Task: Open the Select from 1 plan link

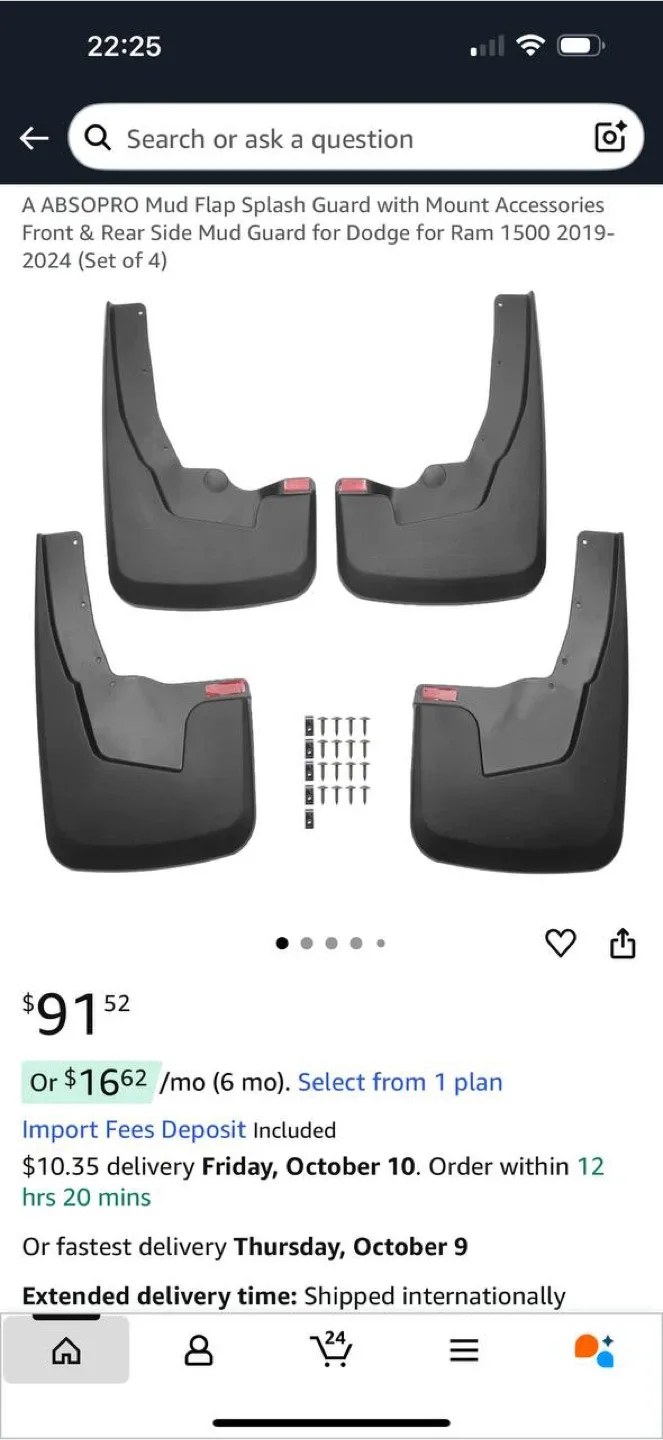Action: pyautogui.click(x=400, y=1082)
